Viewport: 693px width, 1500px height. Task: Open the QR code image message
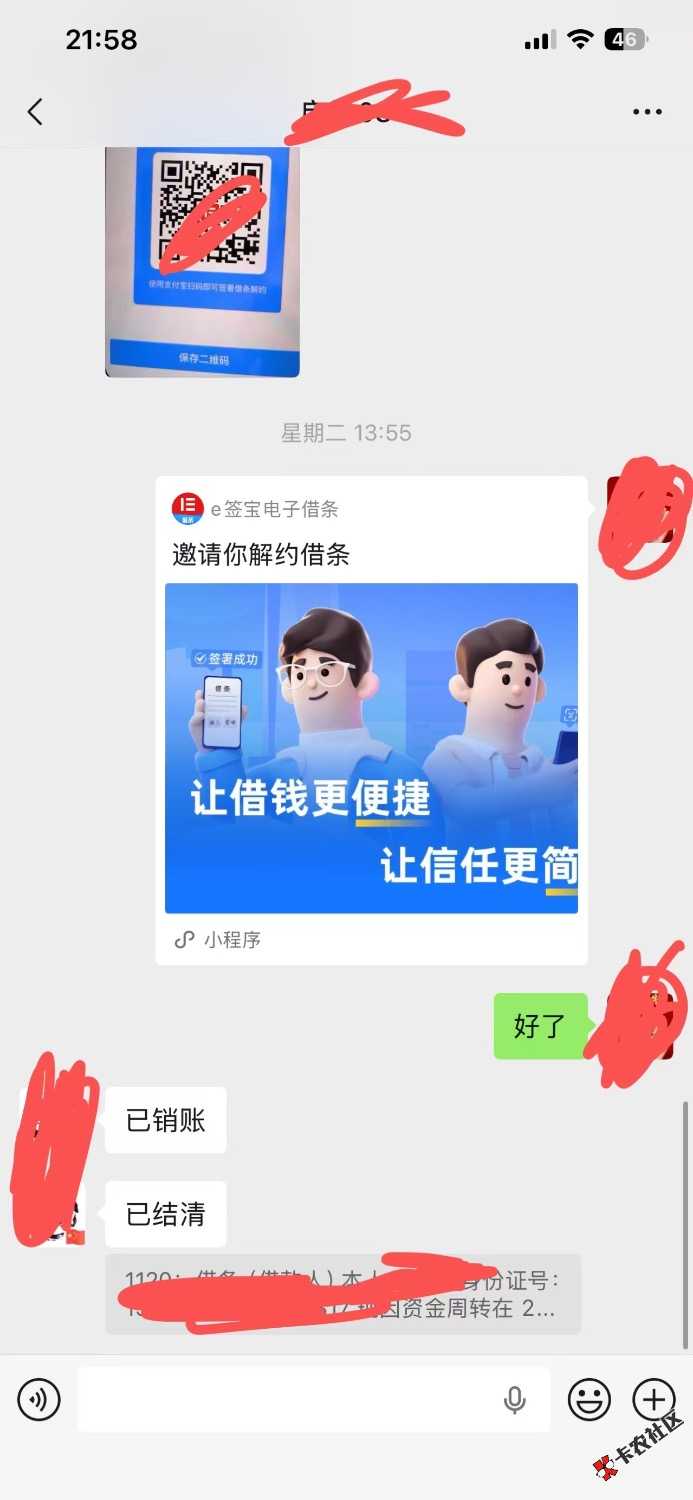click(202, 262)
